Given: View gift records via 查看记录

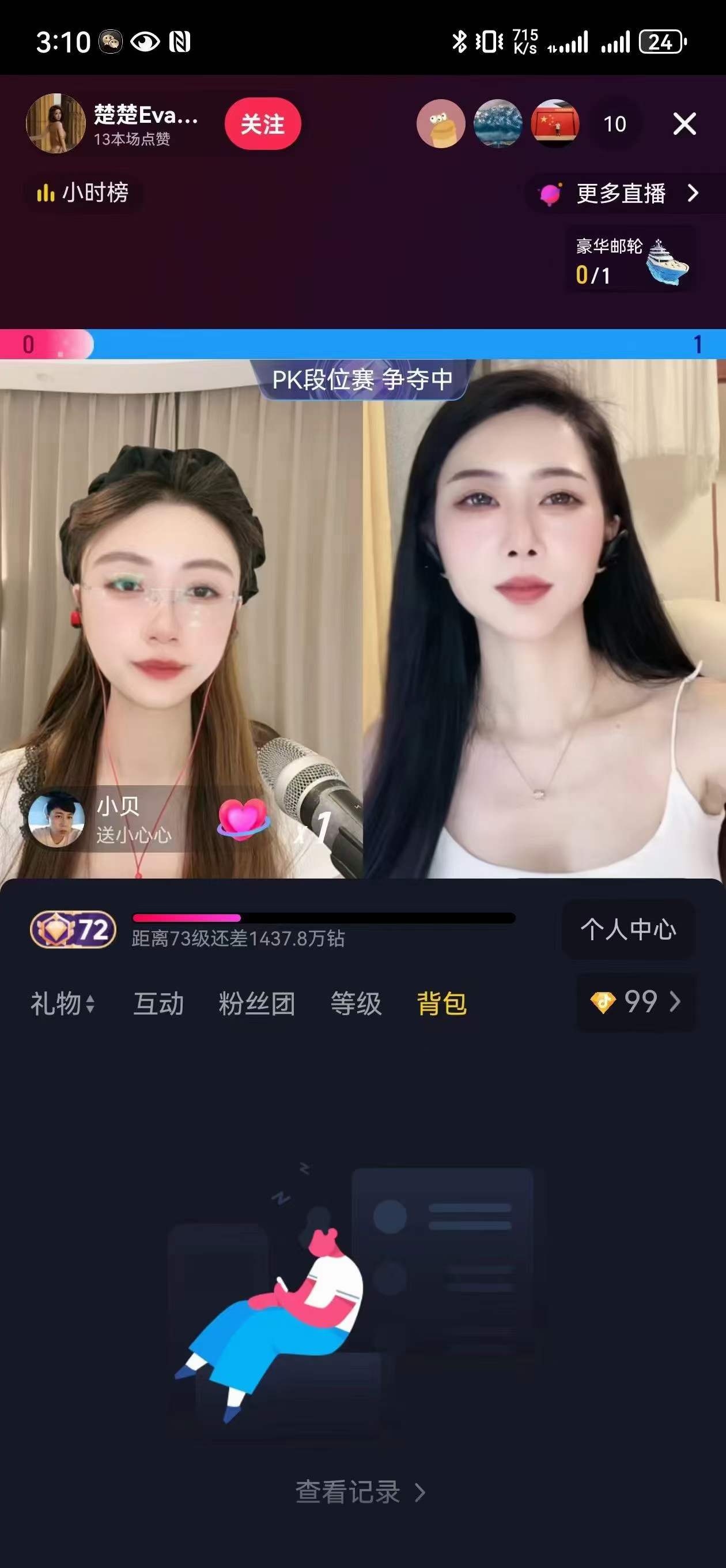Looking at the screenshot, I should point(360,1492).
